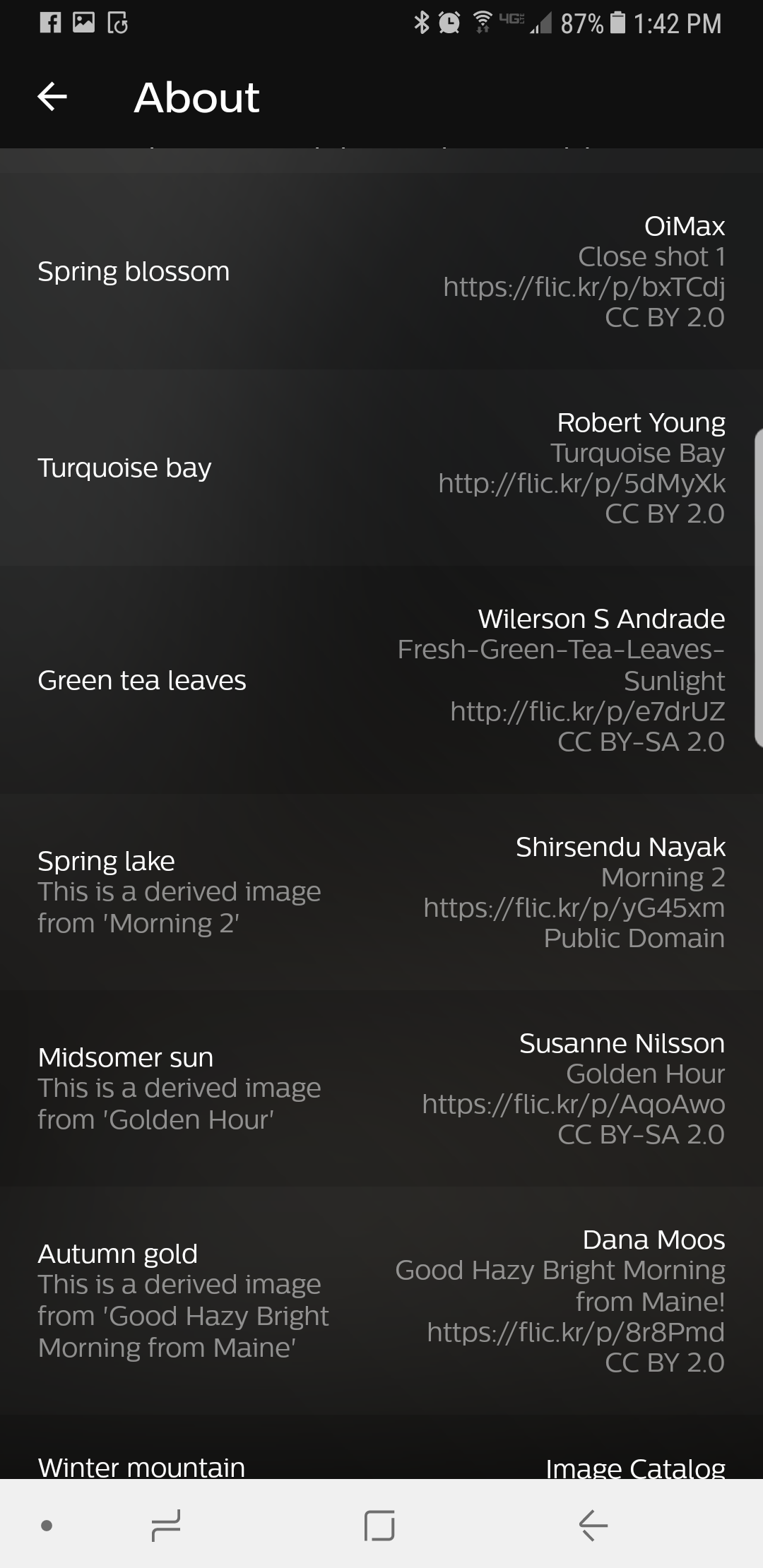This screenshot has width=763, height=1568.
Task: Go back from the About screen
Action: click(x=52, y=97)
